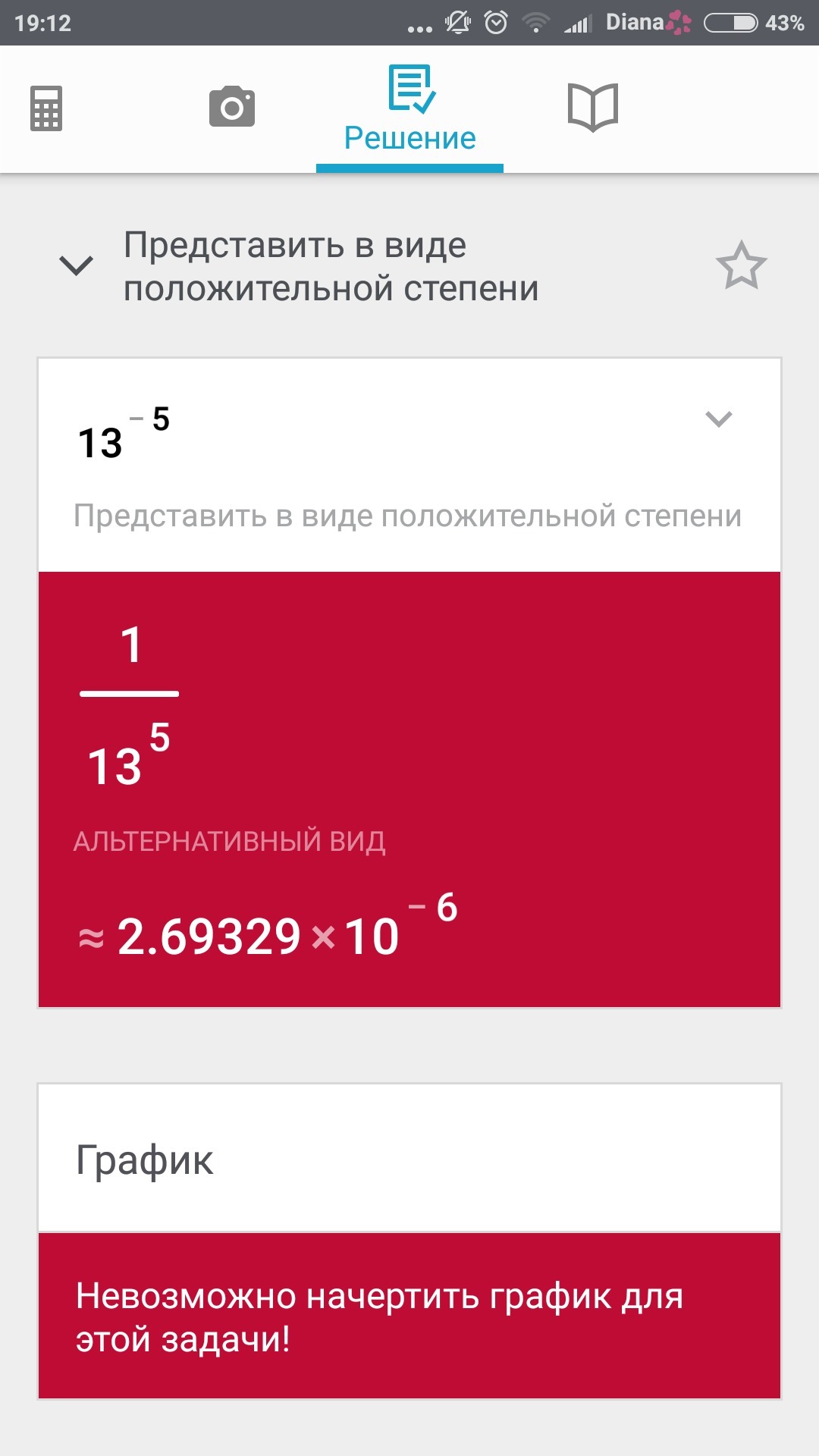Select the Решение tab
Screen dimensions: 819x1456
(x=409, y=110)
